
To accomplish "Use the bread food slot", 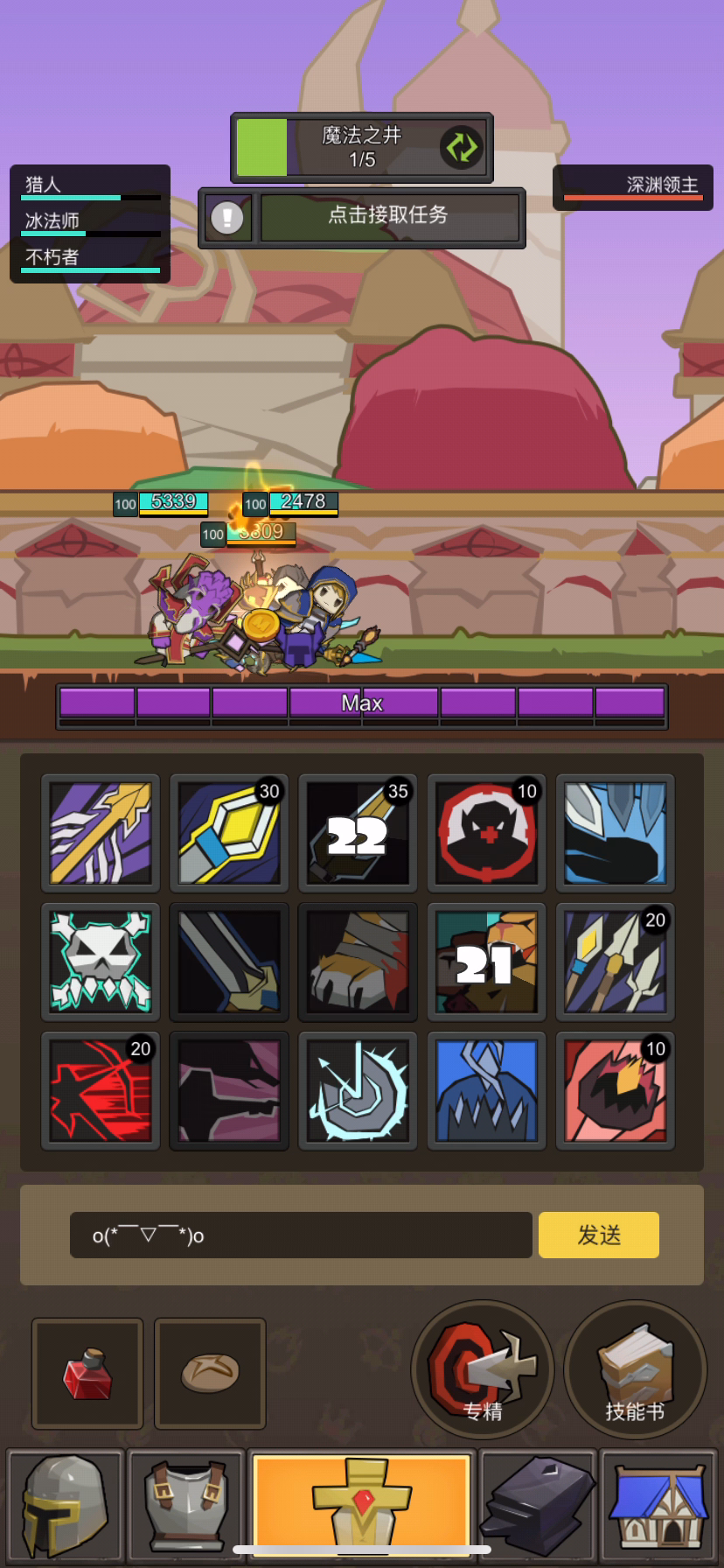I will pyautogui.click(x=210, y=1373).
